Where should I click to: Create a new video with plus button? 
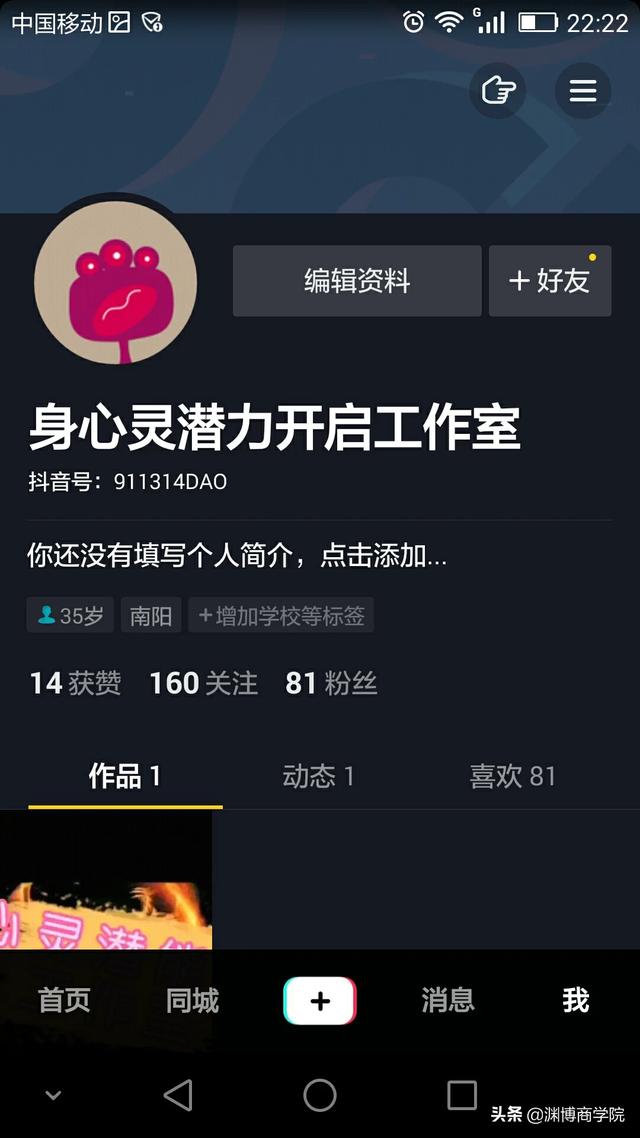[320, 1001]
